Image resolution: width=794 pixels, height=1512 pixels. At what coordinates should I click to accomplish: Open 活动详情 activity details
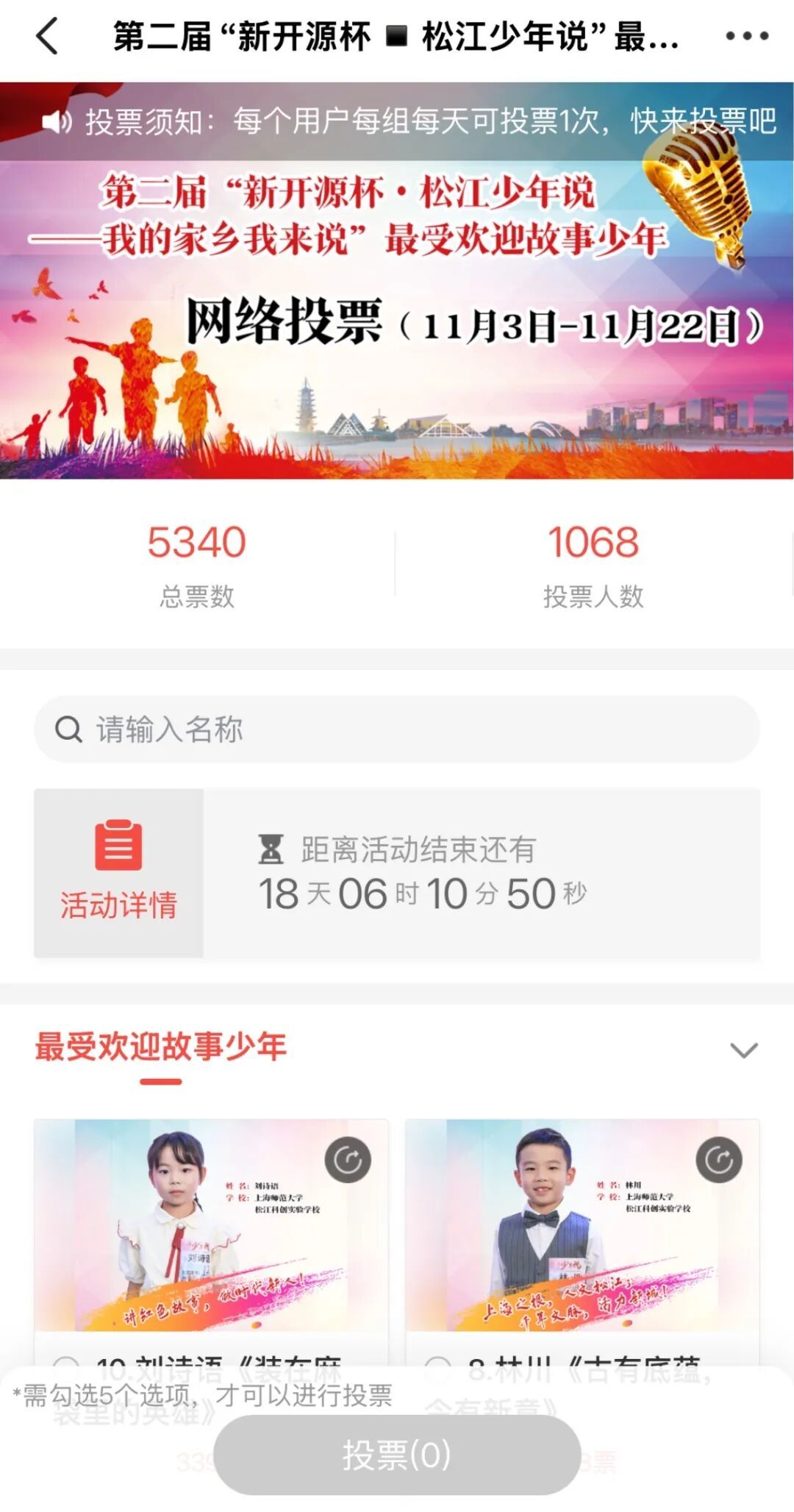118,873
